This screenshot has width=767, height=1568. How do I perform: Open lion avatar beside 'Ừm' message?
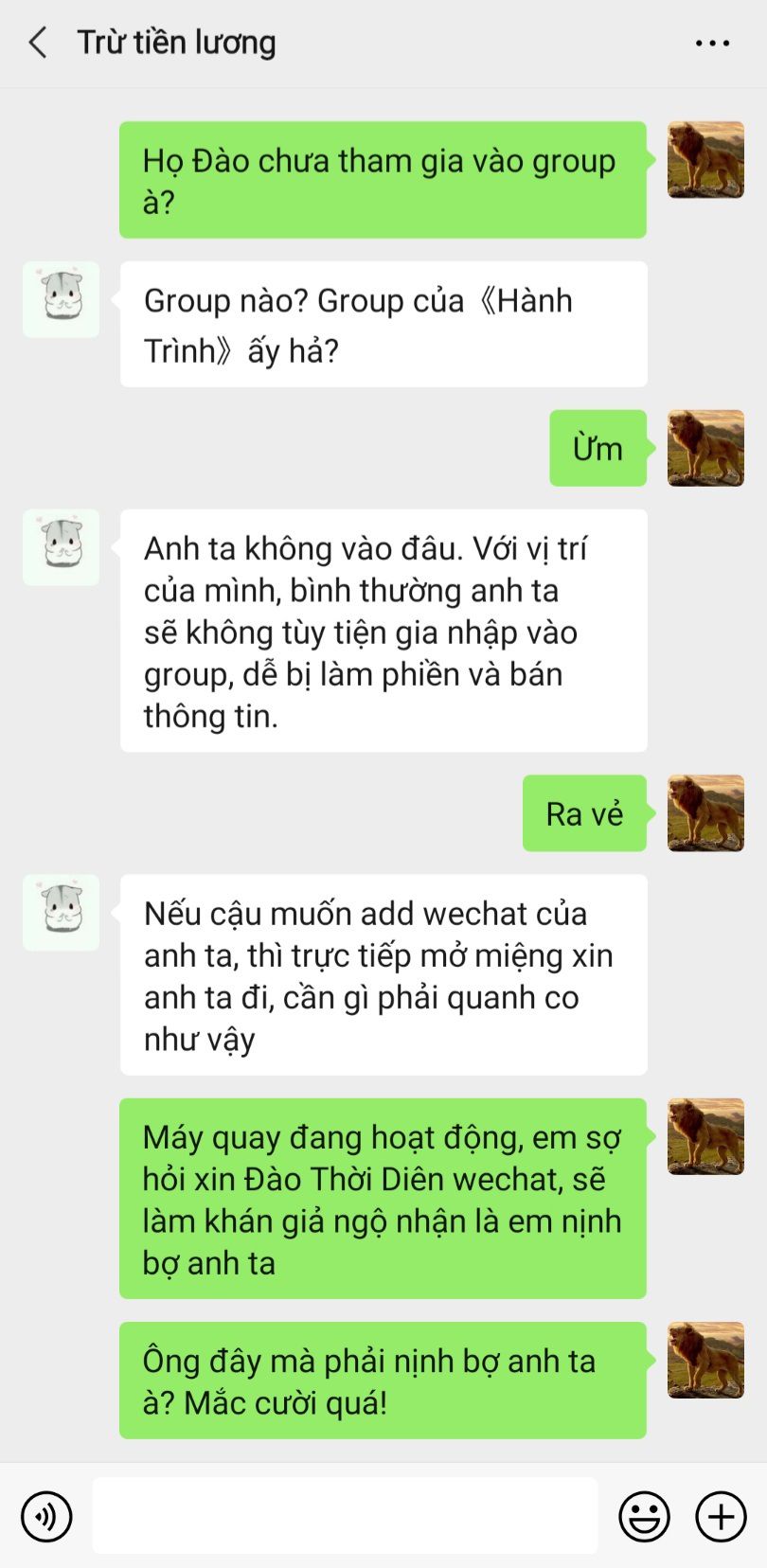705,448
